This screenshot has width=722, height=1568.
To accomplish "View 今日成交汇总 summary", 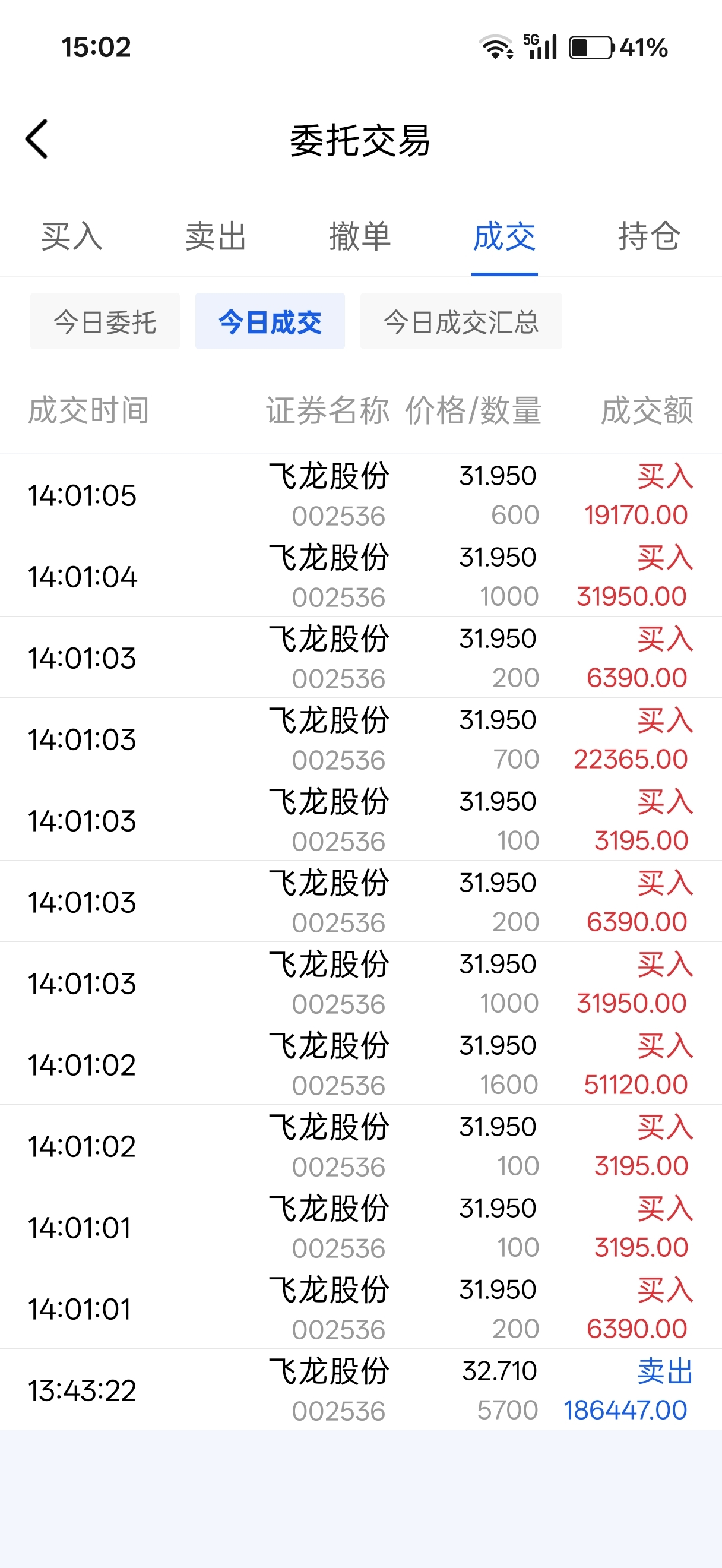I will click(461, 321).
